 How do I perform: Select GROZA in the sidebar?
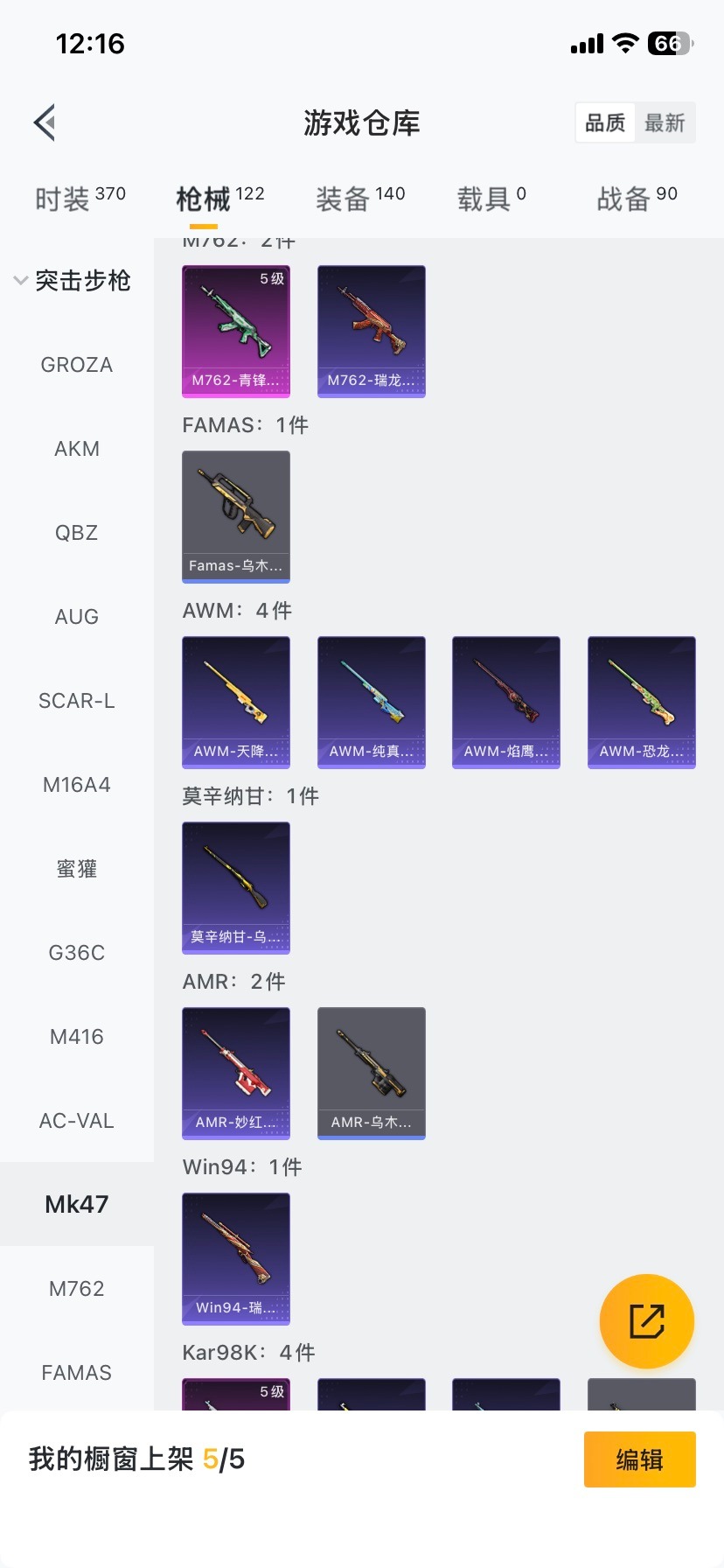click(77, 365)
